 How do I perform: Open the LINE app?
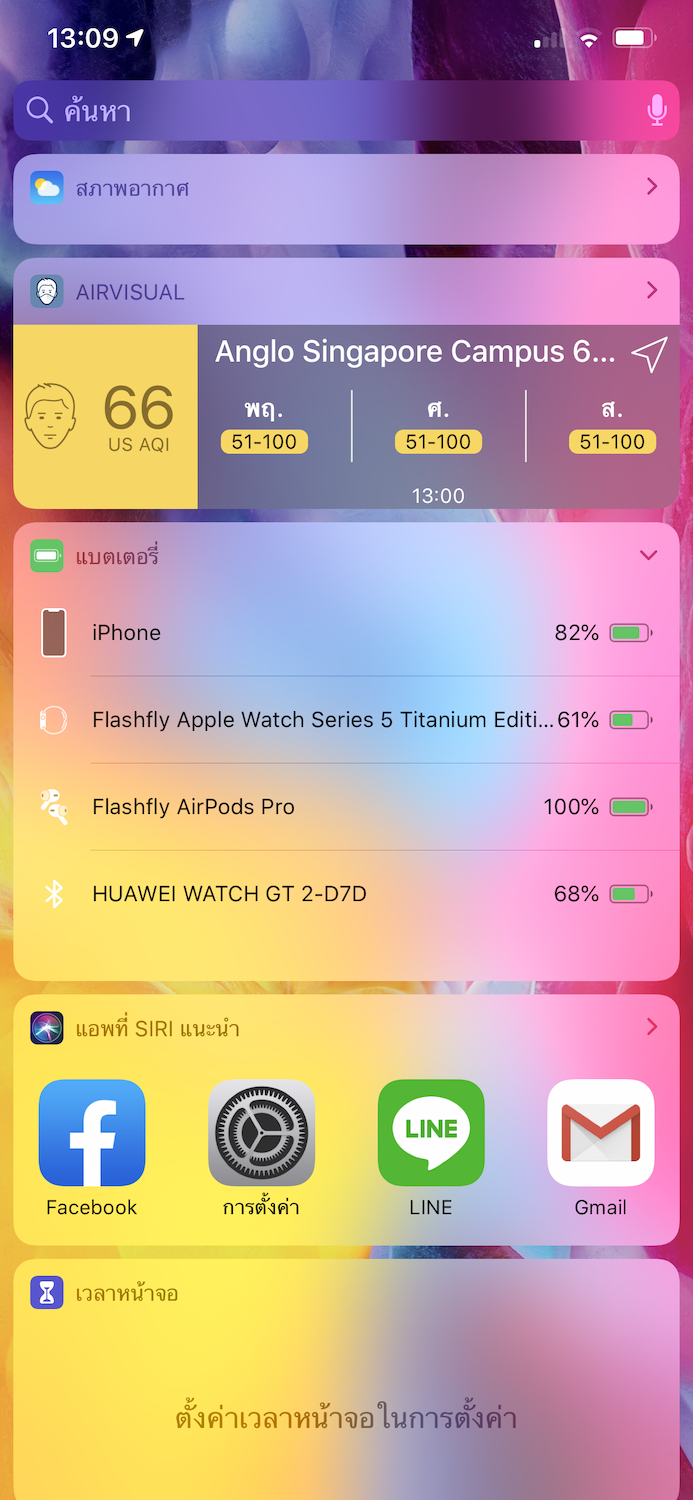[x=431, y=1133]
